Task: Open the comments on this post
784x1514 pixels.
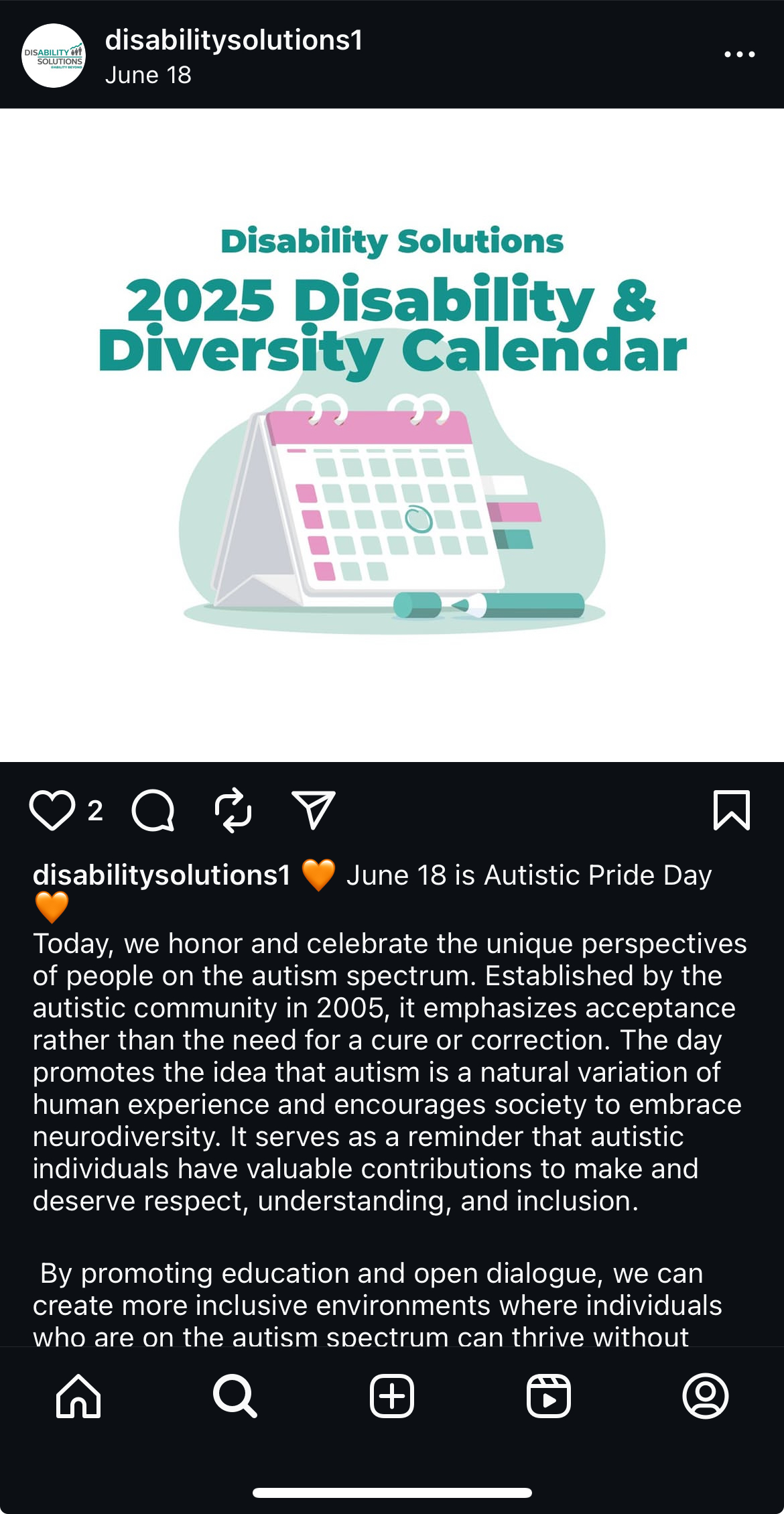Action: [153, 810]
